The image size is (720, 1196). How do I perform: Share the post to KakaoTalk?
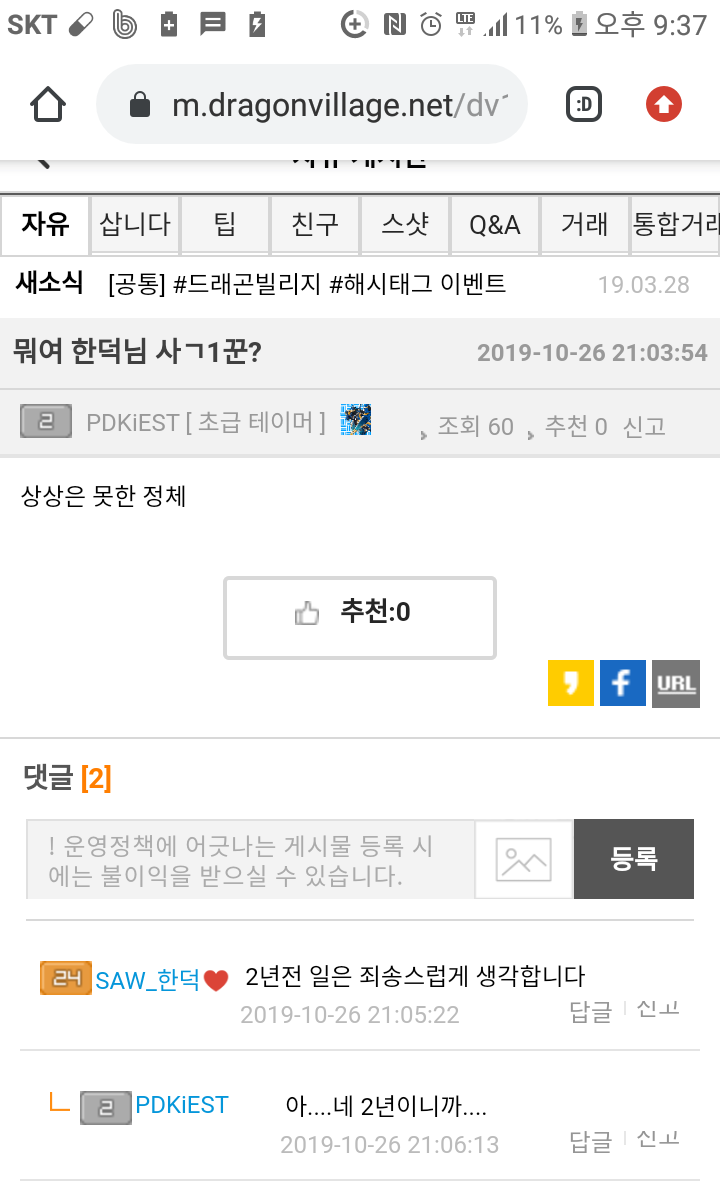pos(570,684)
